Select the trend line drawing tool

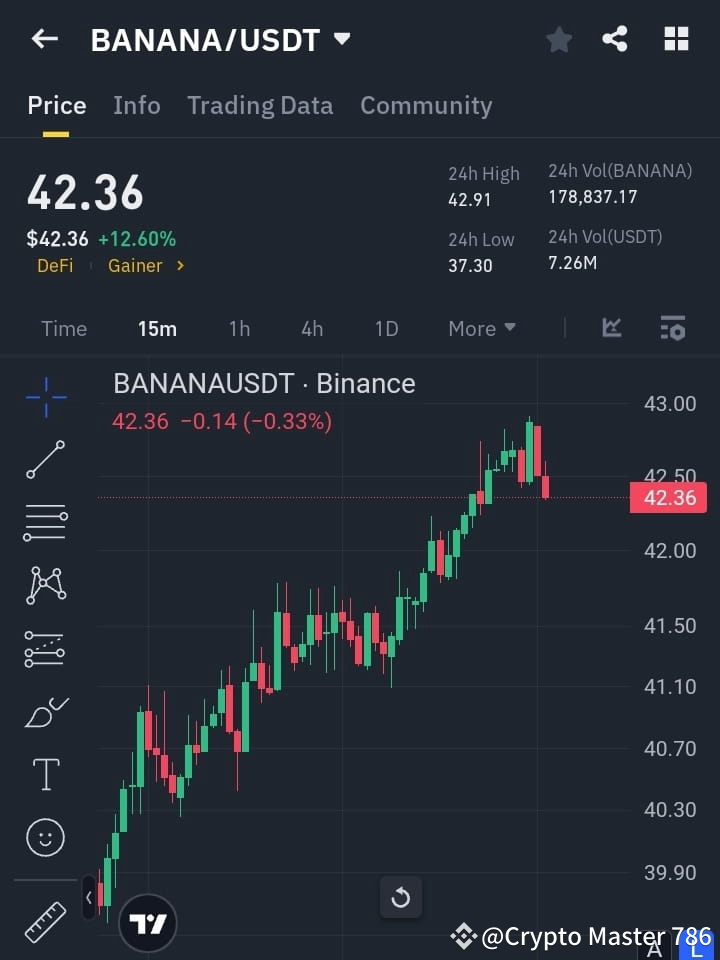45,460
